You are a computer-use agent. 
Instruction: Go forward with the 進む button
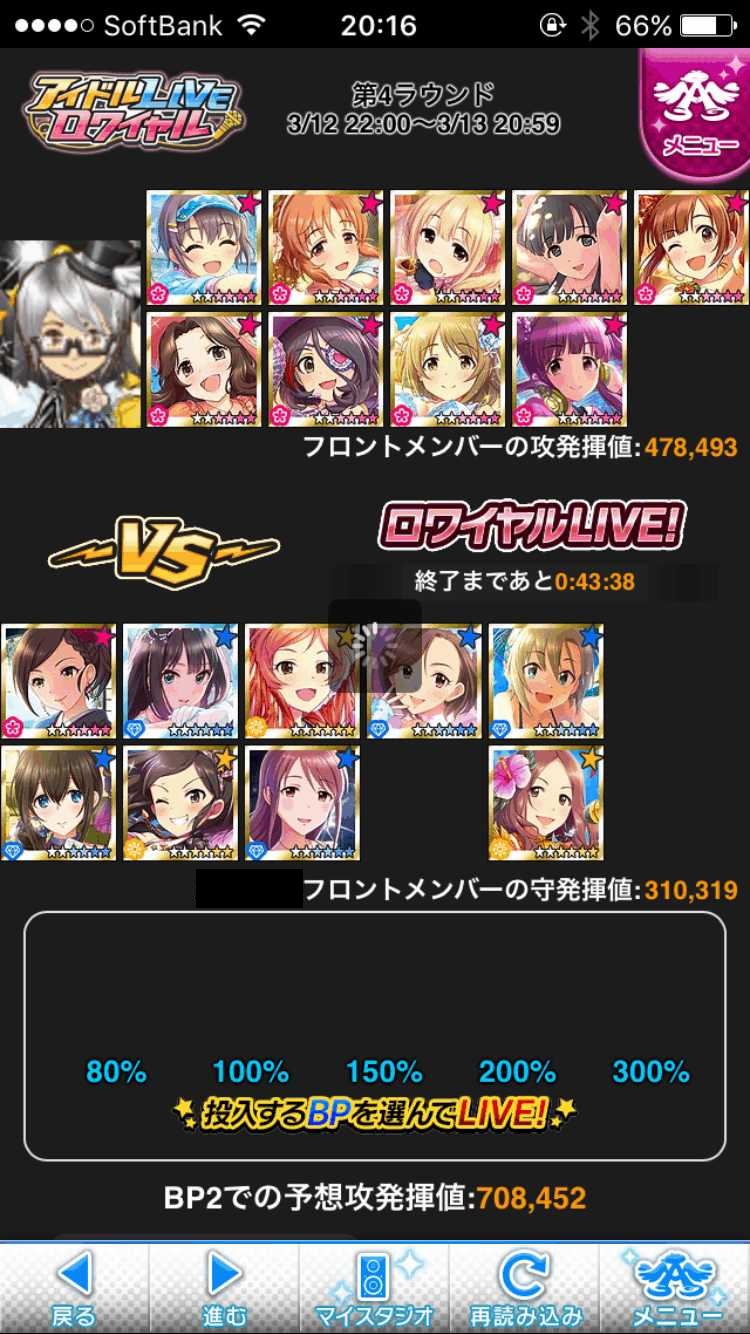click(x=224, y=1288)
